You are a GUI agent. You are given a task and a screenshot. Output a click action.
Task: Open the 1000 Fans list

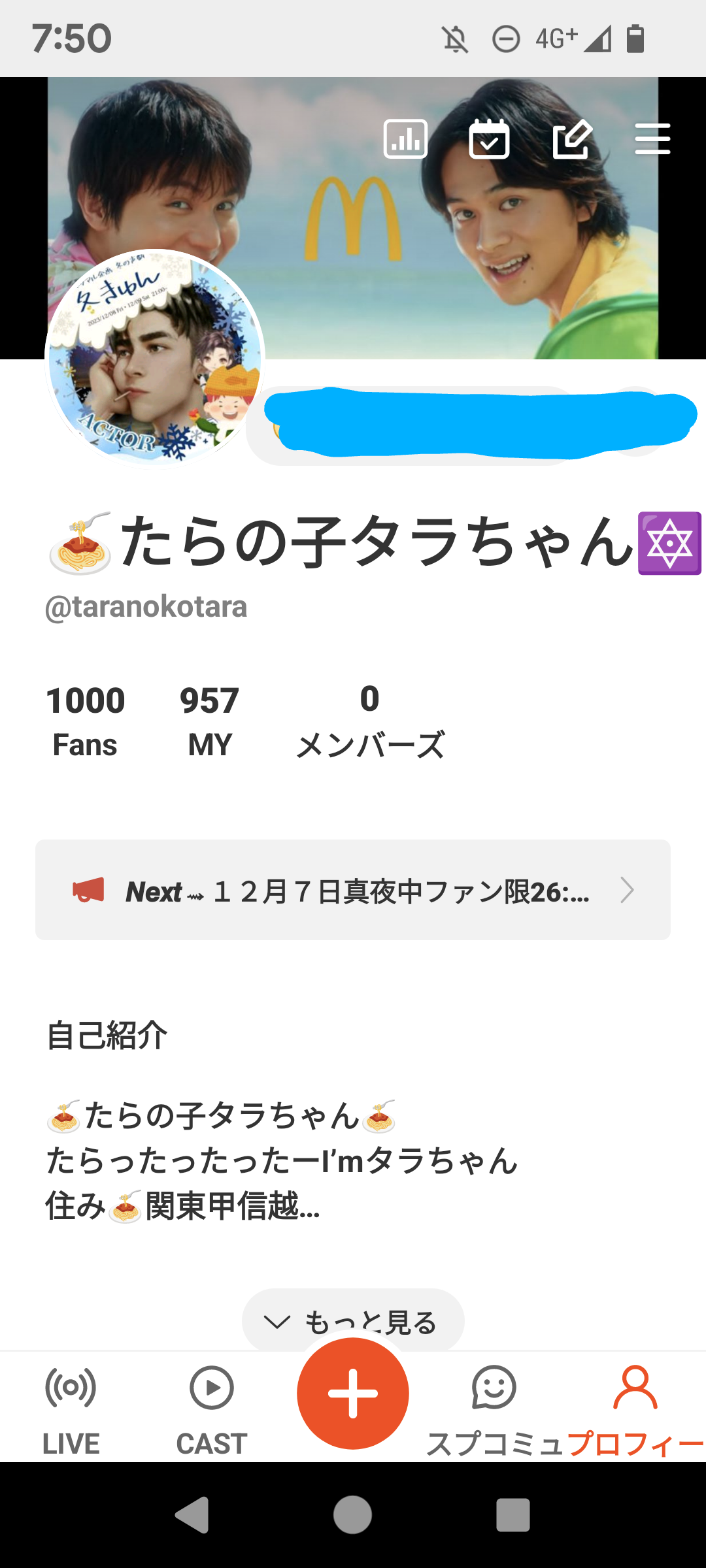85,721
